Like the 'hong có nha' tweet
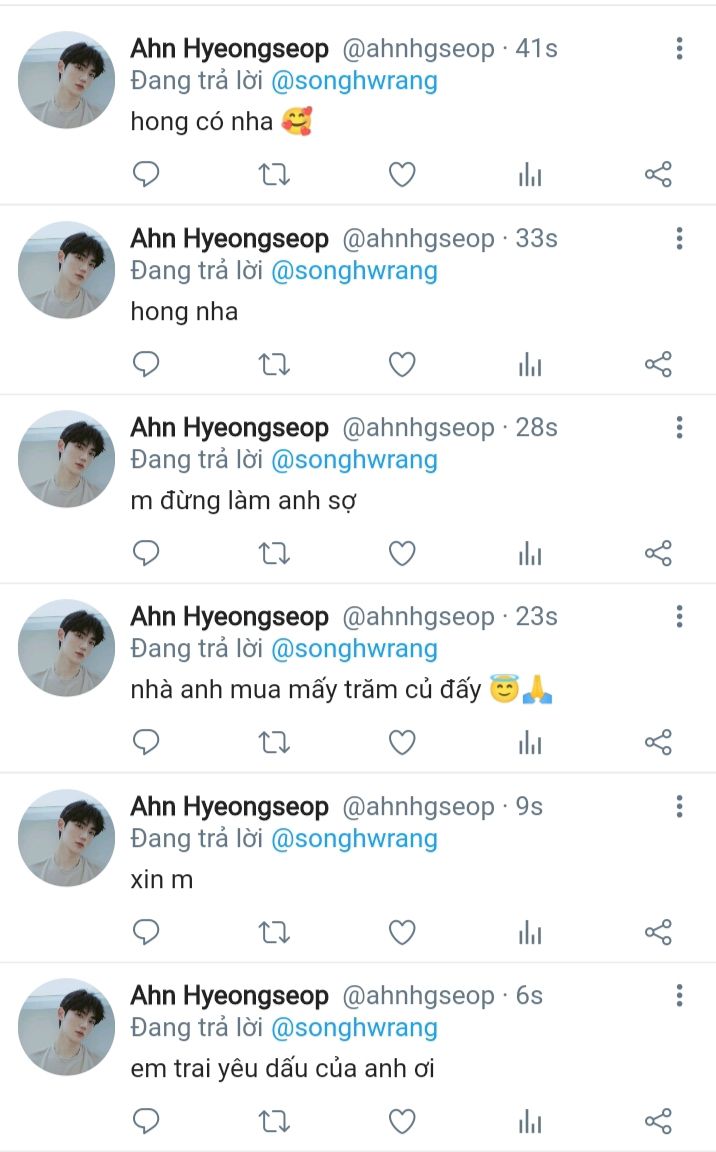The image size is (716, 1152). pos(401,175)
